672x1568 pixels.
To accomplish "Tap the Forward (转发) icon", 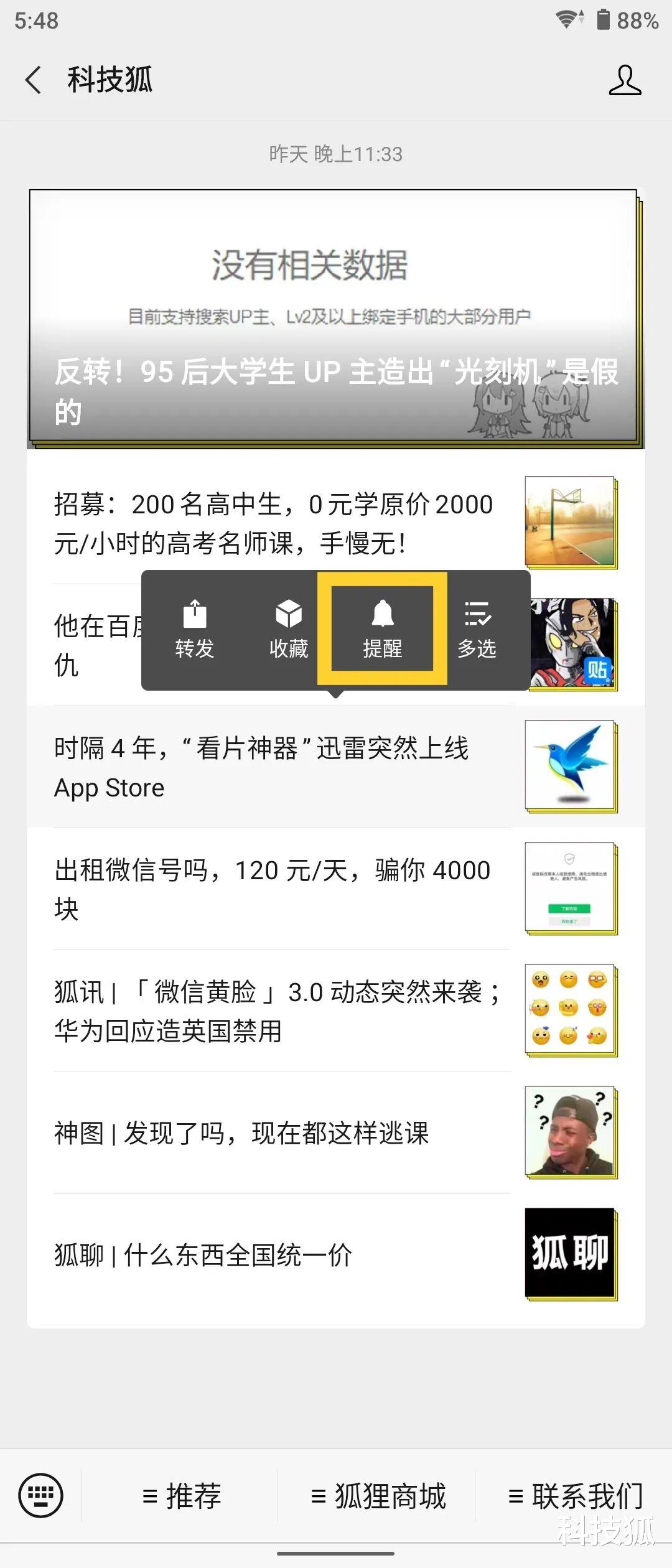I will (x=195, y=628).
